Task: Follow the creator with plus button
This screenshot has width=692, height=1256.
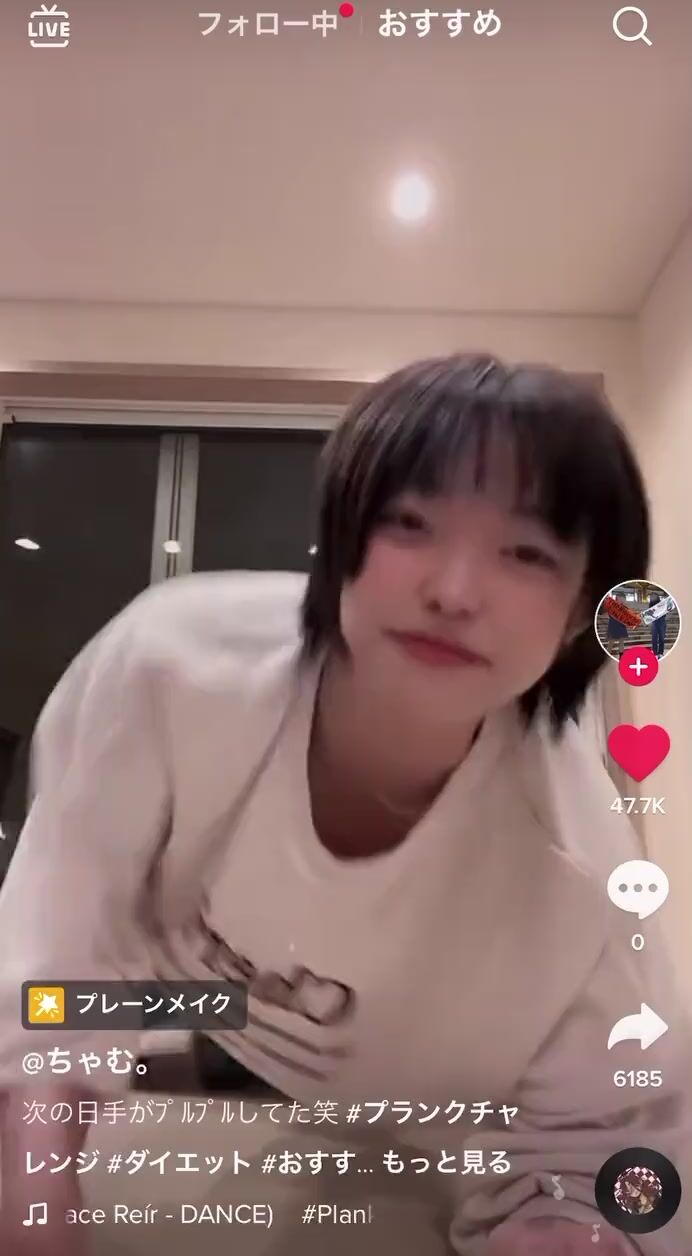Action: (x=638, y=666)
